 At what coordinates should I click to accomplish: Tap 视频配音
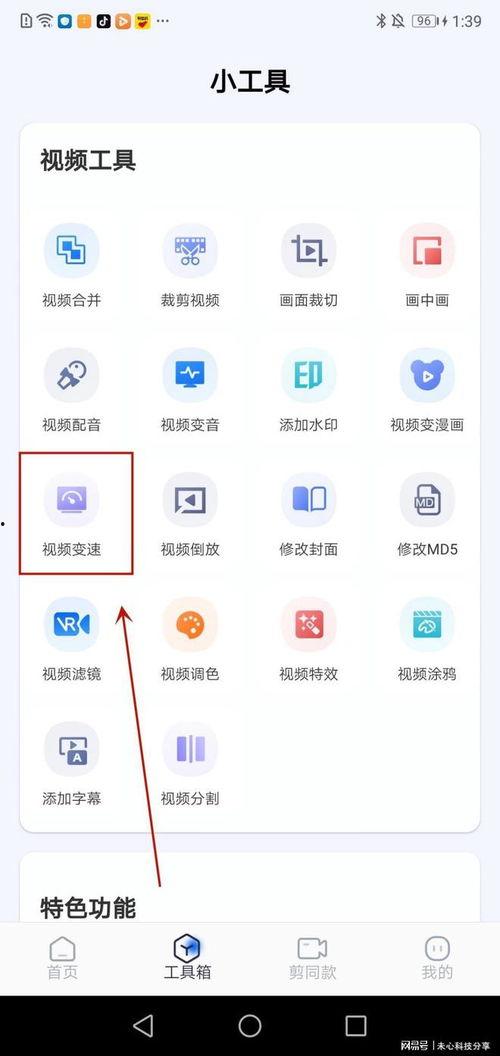pyautogui.click(x=71, y=390)
